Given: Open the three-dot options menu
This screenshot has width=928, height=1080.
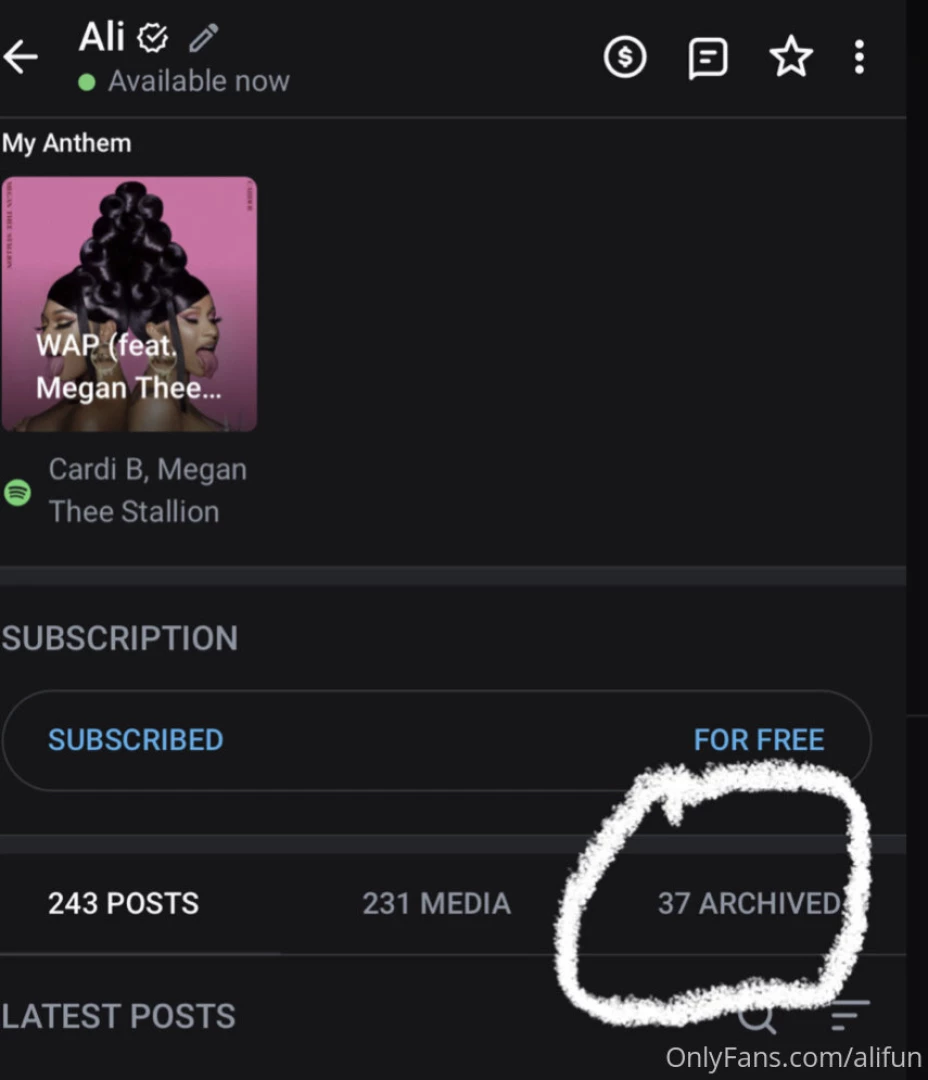Looking at the screenshot, I should pos(859,57).
